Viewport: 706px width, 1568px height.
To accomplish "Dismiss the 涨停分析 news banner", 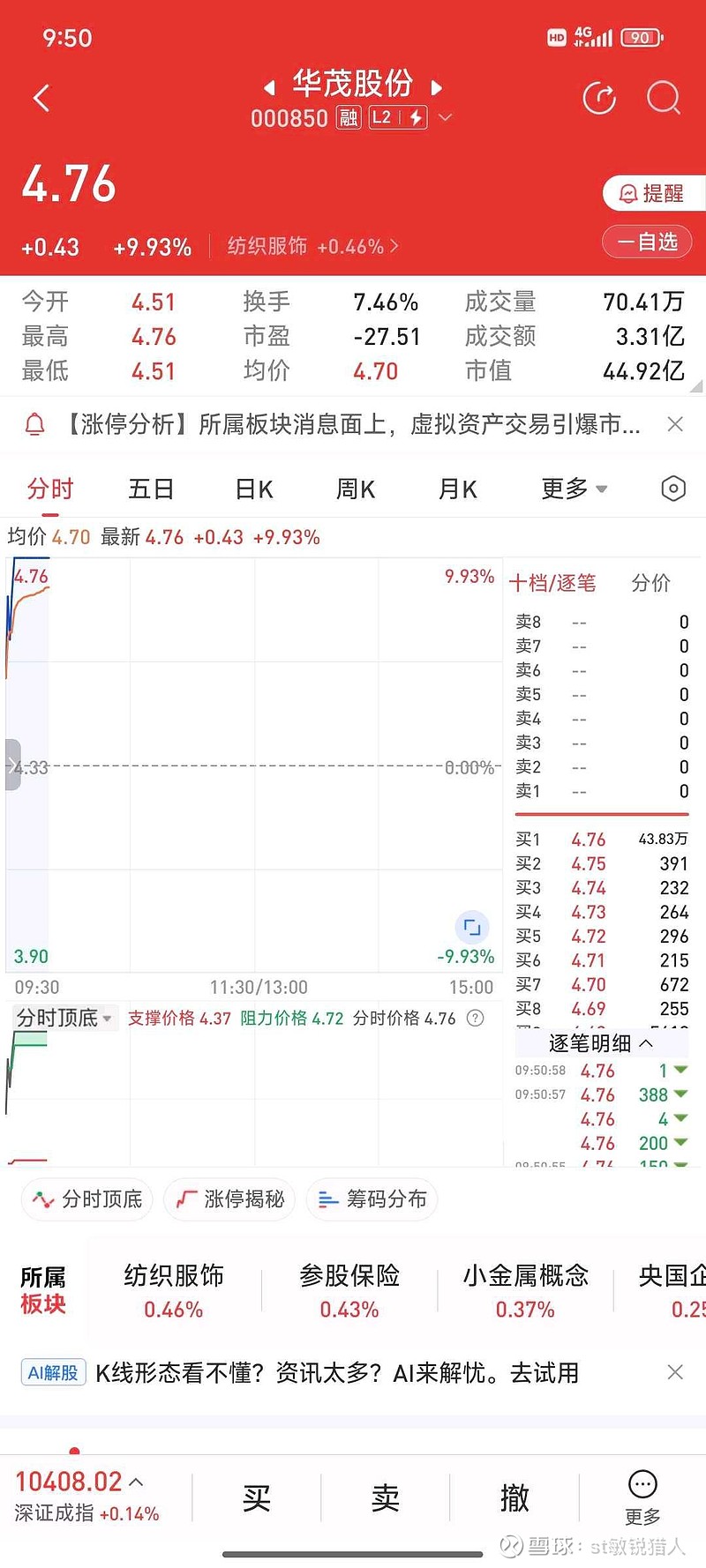I will tap(675, 424).
